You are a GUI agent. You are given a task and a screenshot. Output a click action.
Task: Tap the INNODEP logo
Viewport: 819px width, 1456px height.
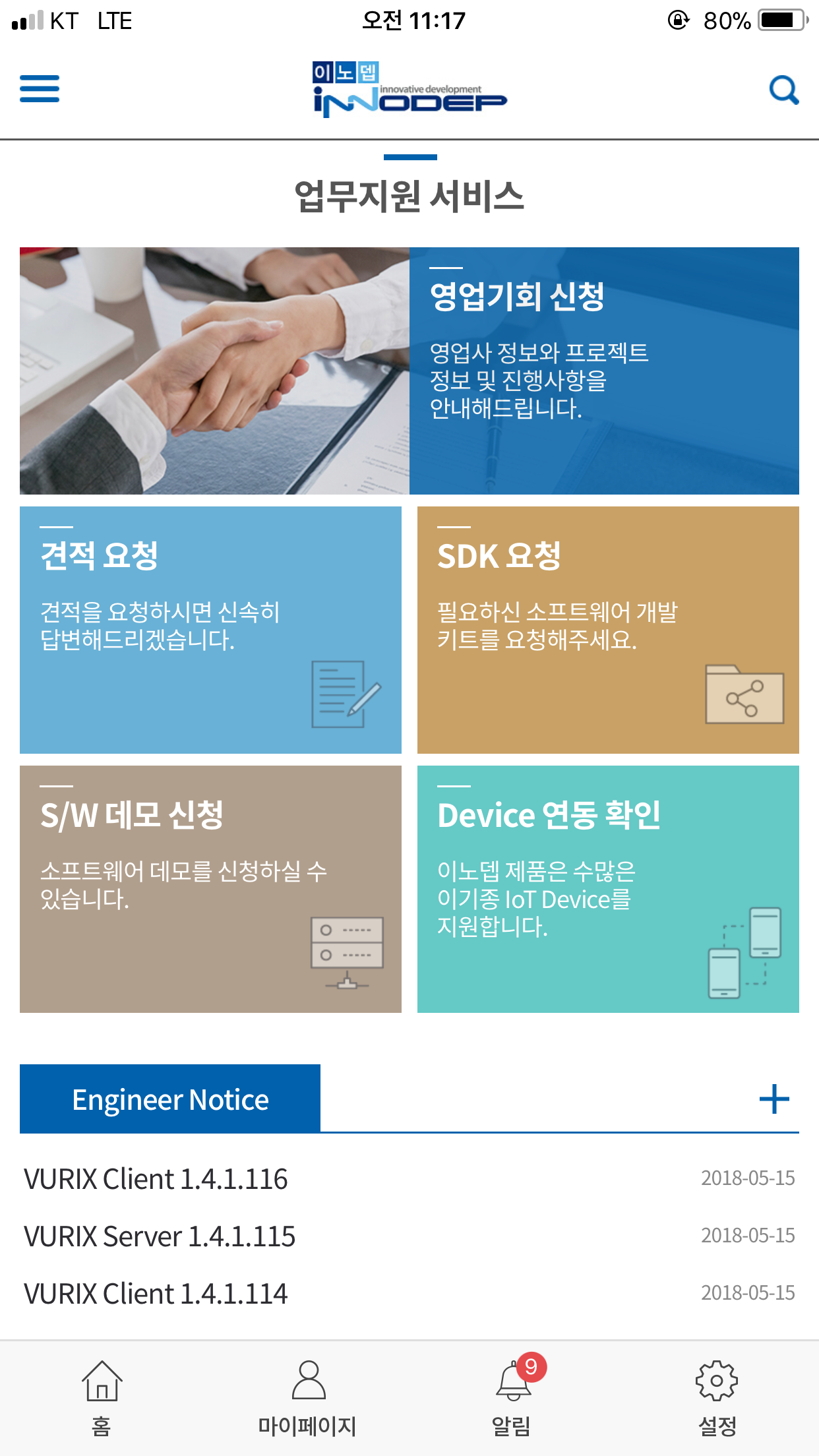point(409,89)
